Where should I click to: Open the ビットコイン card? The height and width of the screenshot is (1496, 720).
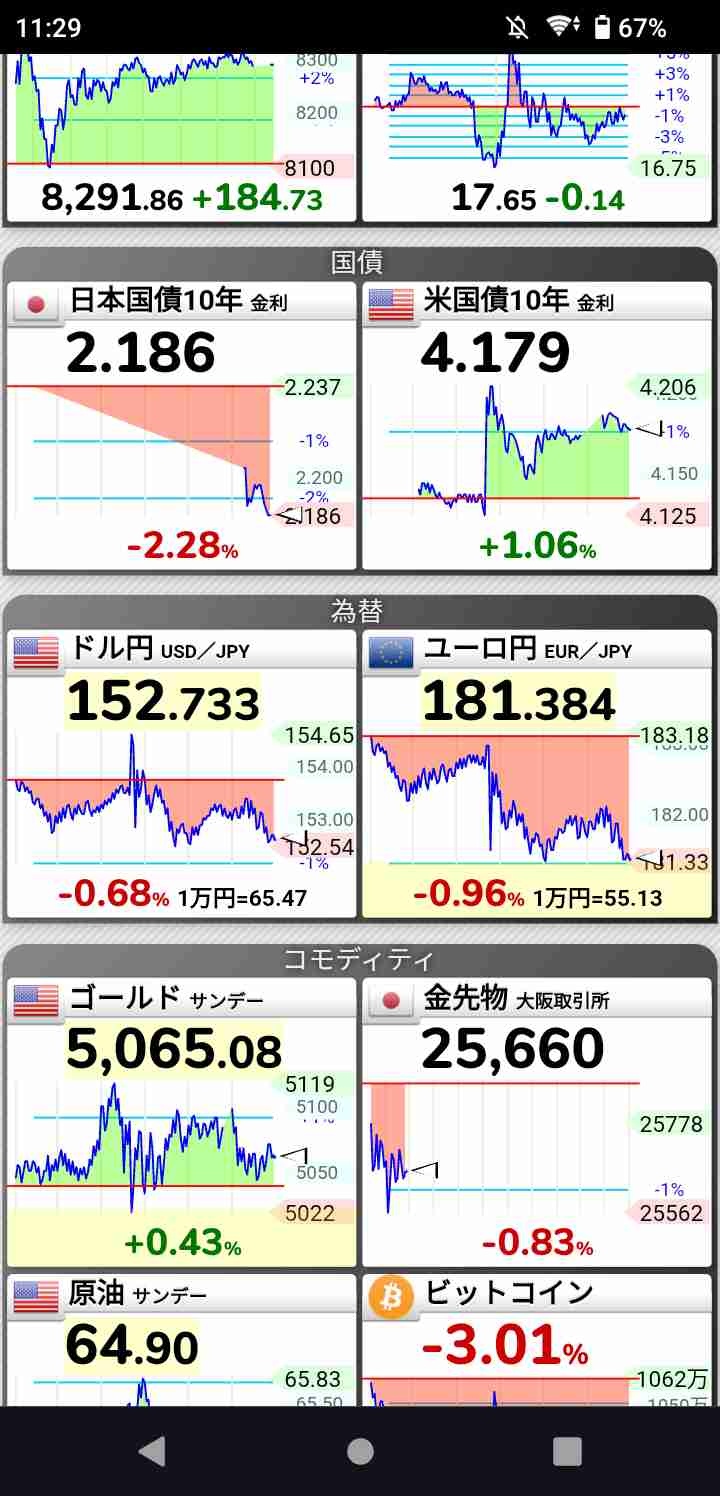coord(537,1340)
